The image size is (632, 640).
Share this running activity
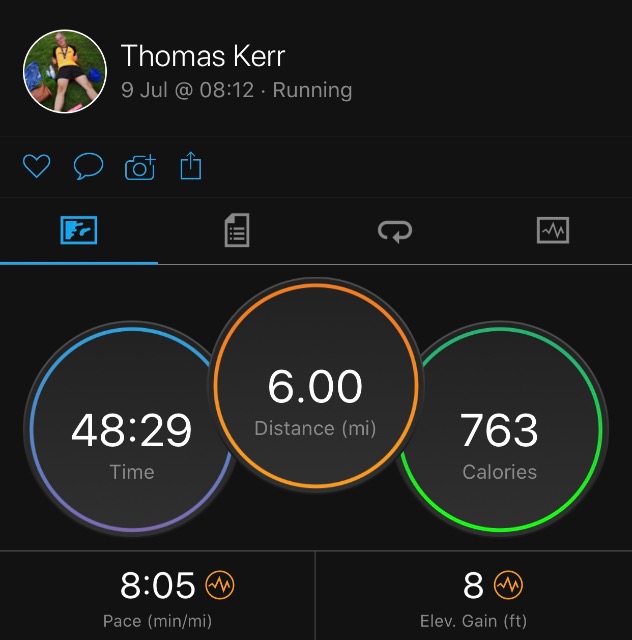point(191,167)
